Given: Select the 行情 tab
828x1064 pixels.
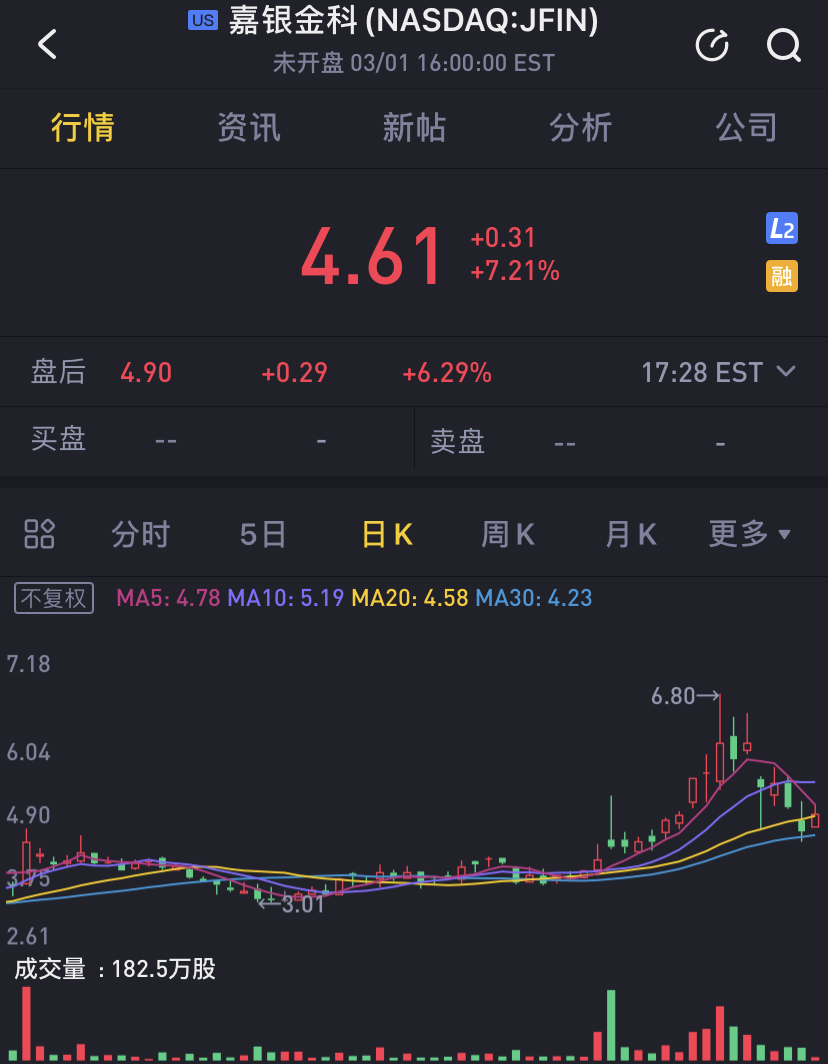Looking at the screenshot, I should point(83,128).
